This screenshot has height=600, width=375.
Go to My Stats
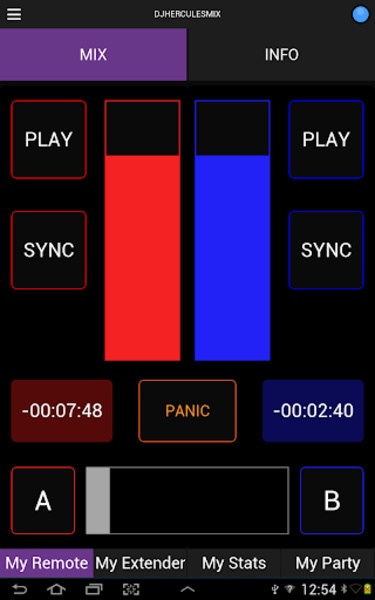click(234, 563)
